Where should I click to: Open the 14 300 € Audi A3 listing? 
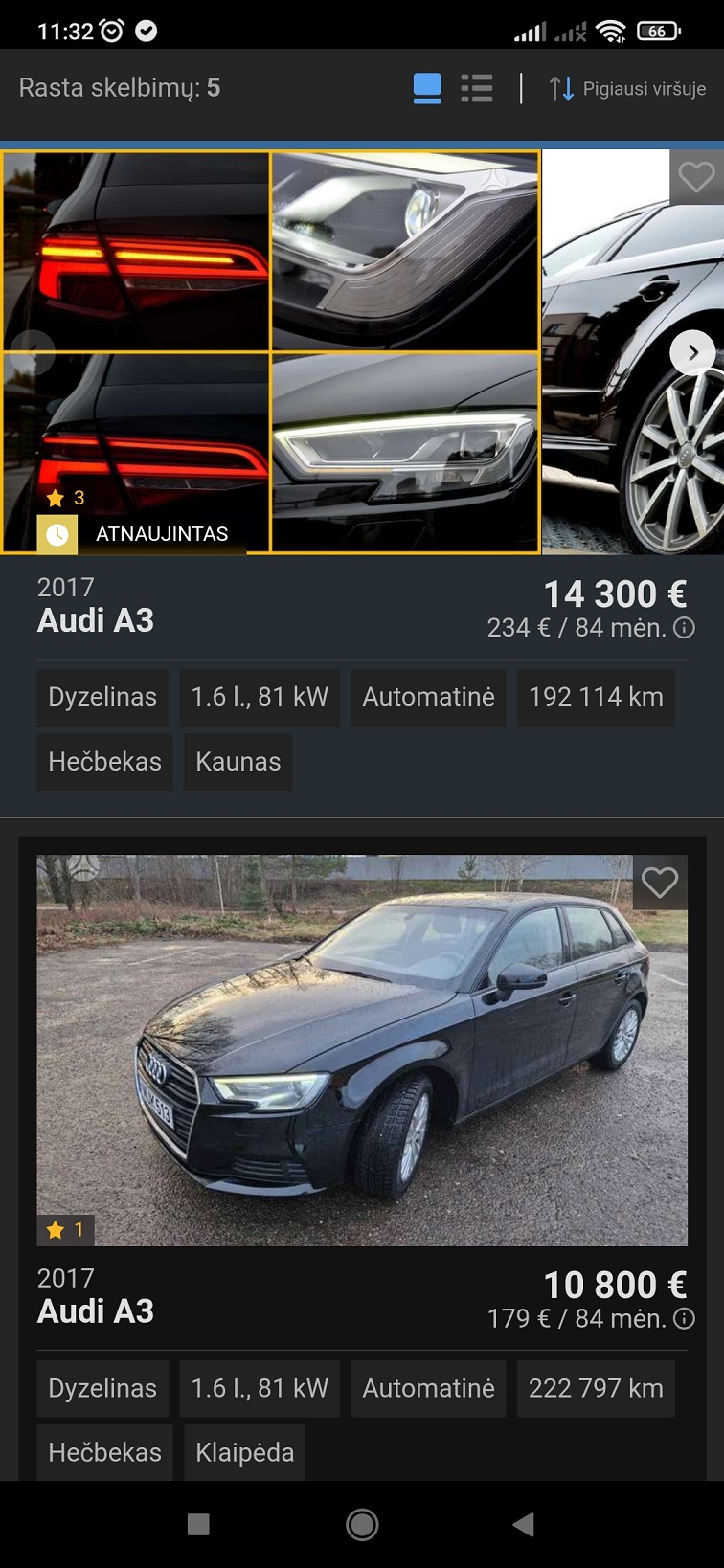96,620
